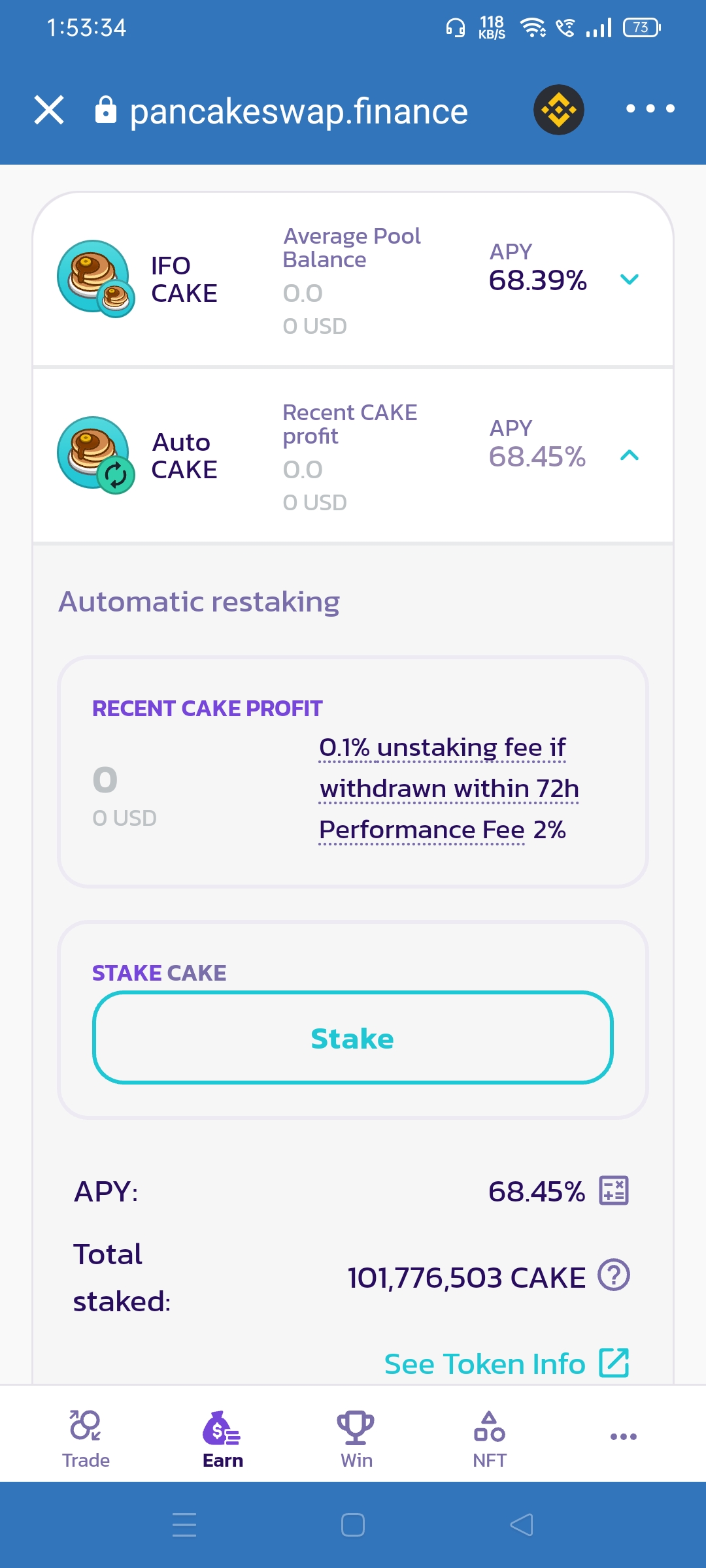Viewport: 706px width, 1568px height.
Task: Close the browser page
Action: [49, 110]
